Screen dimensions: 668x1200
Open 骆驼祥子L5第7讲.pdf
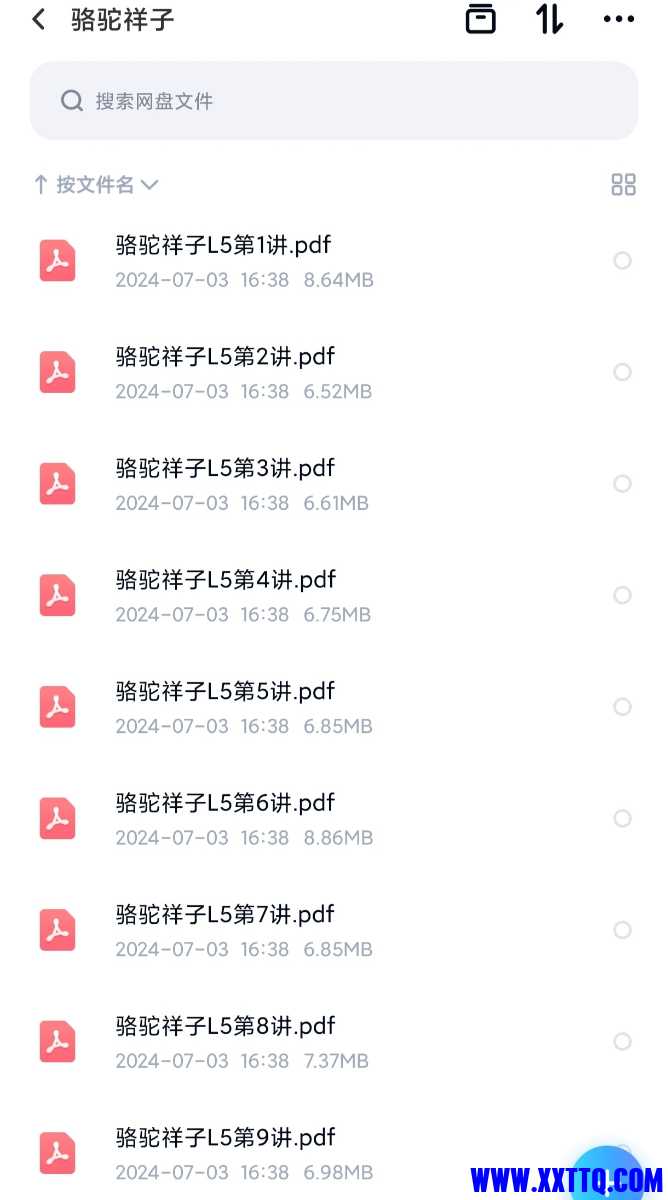pos(224,930)
